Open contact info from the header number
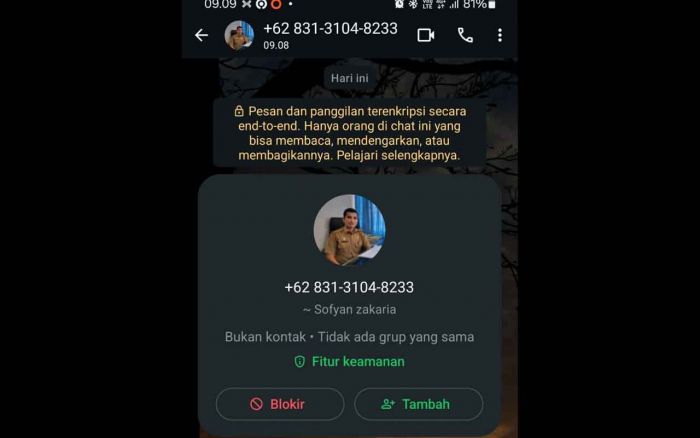The height and width of the screenshot is (438, 700). point(329,29)
